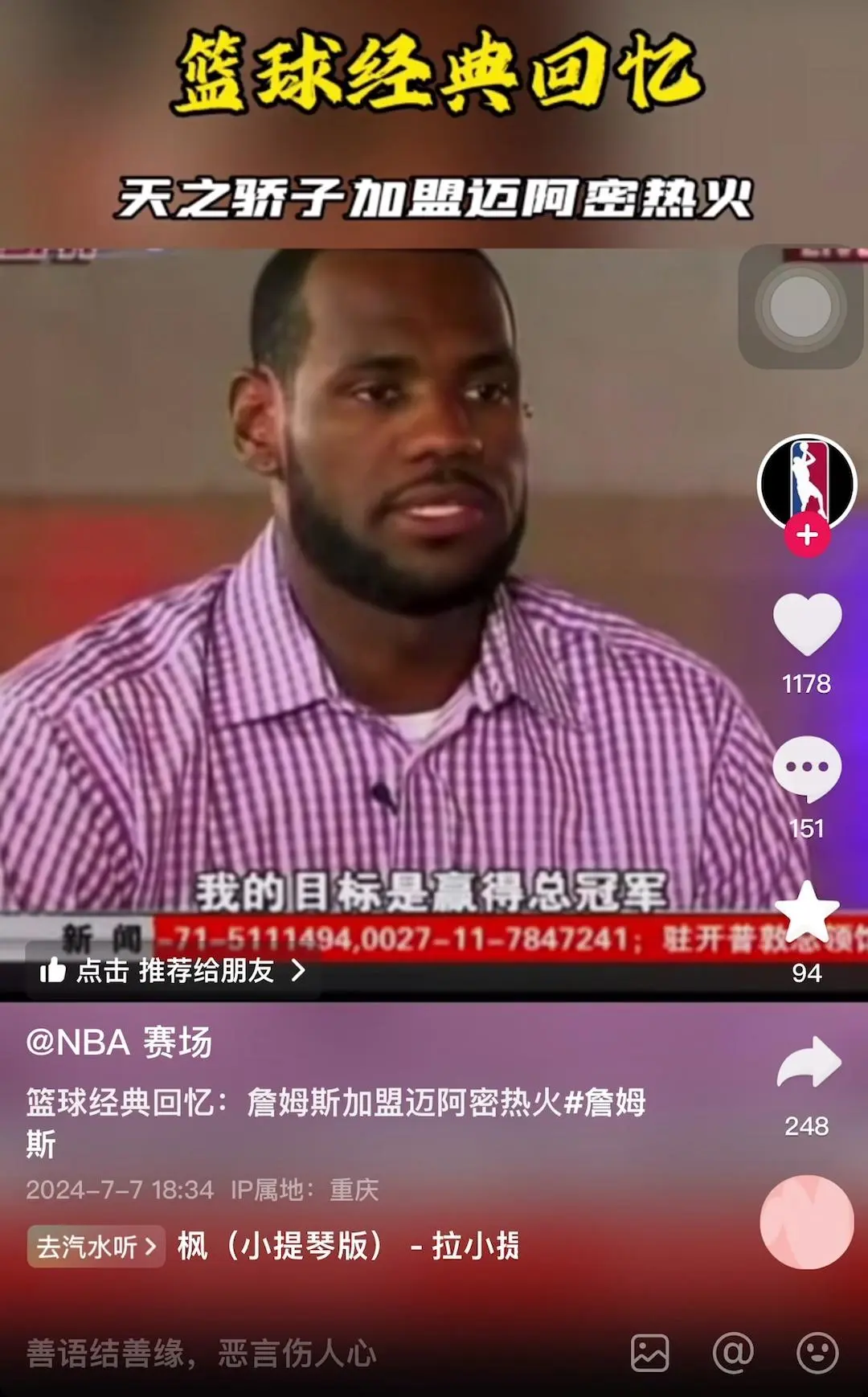Screen dimensions: 868x1397
Task: Follow NBA 赛场 with the plus button
Action: point(807,535)
